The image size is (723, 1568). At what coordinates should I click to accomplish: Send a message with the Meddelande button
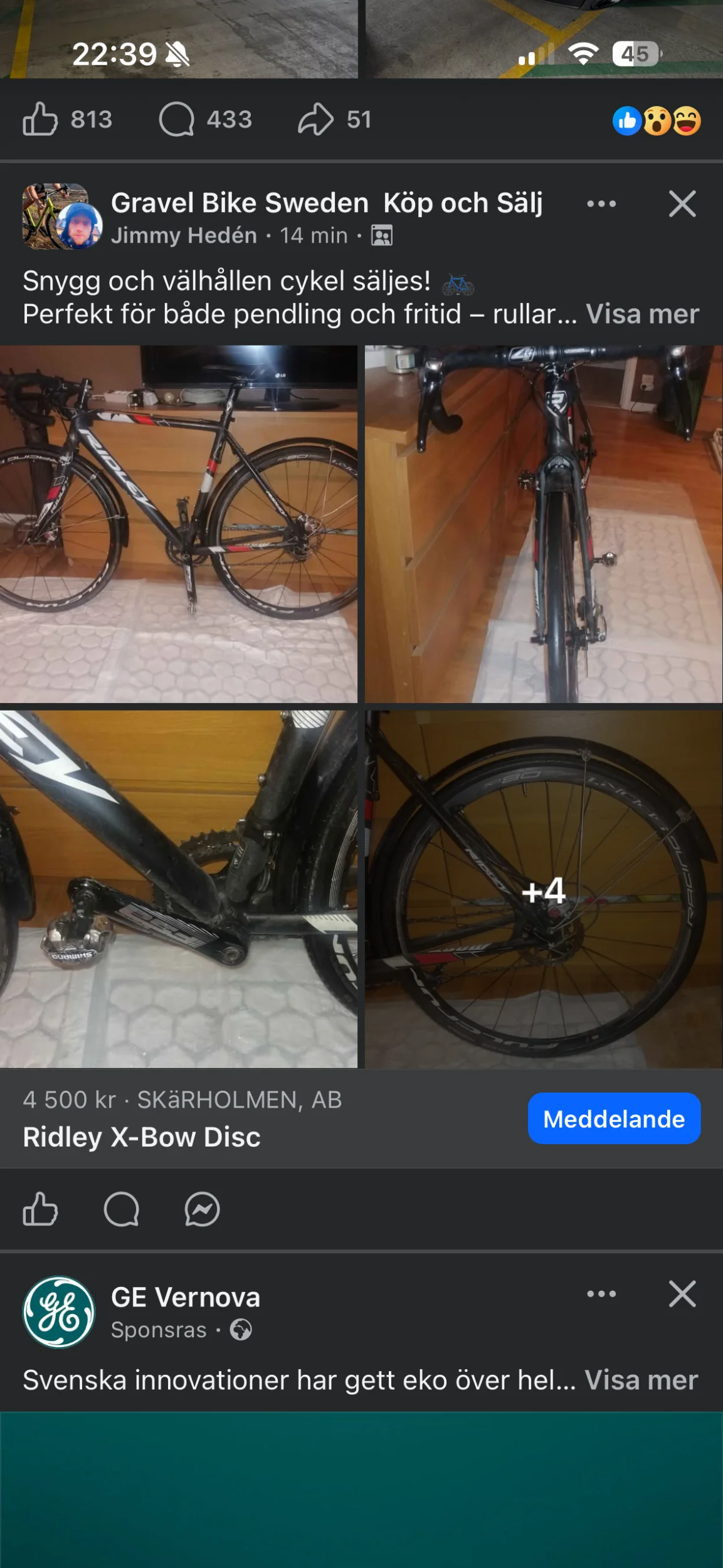tap(614, 1118)
